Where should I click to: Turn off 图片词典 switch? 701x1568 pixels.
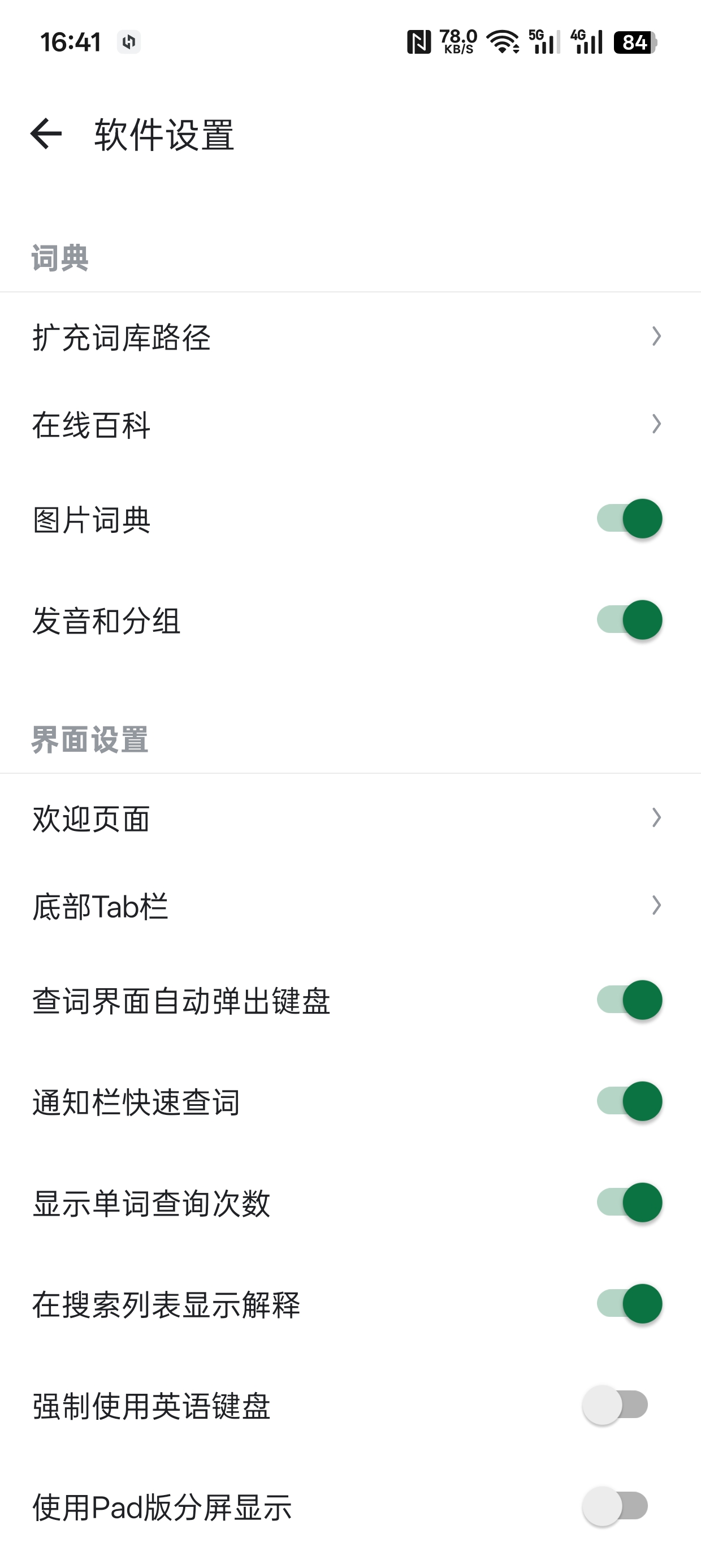[x=629, y=519]
